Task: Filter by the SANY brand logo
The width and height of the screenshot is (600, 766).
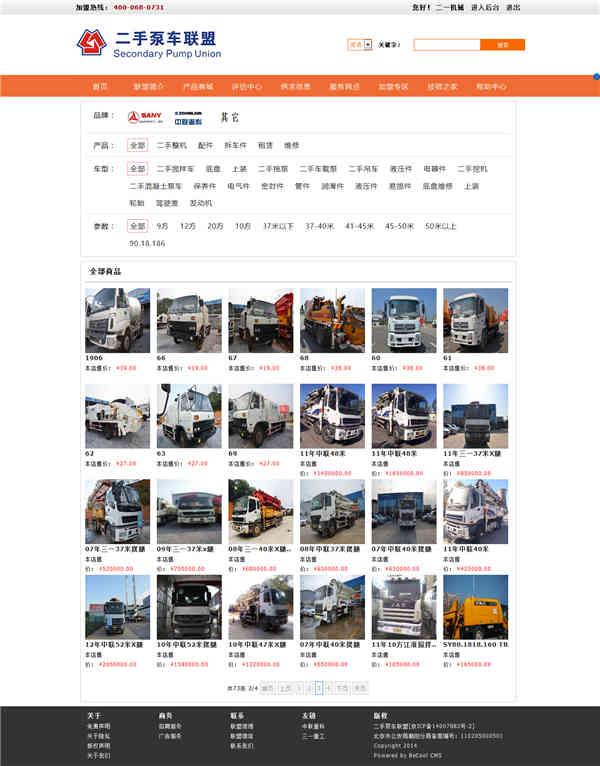Action: pyautogui.click(x=145, y=117)
